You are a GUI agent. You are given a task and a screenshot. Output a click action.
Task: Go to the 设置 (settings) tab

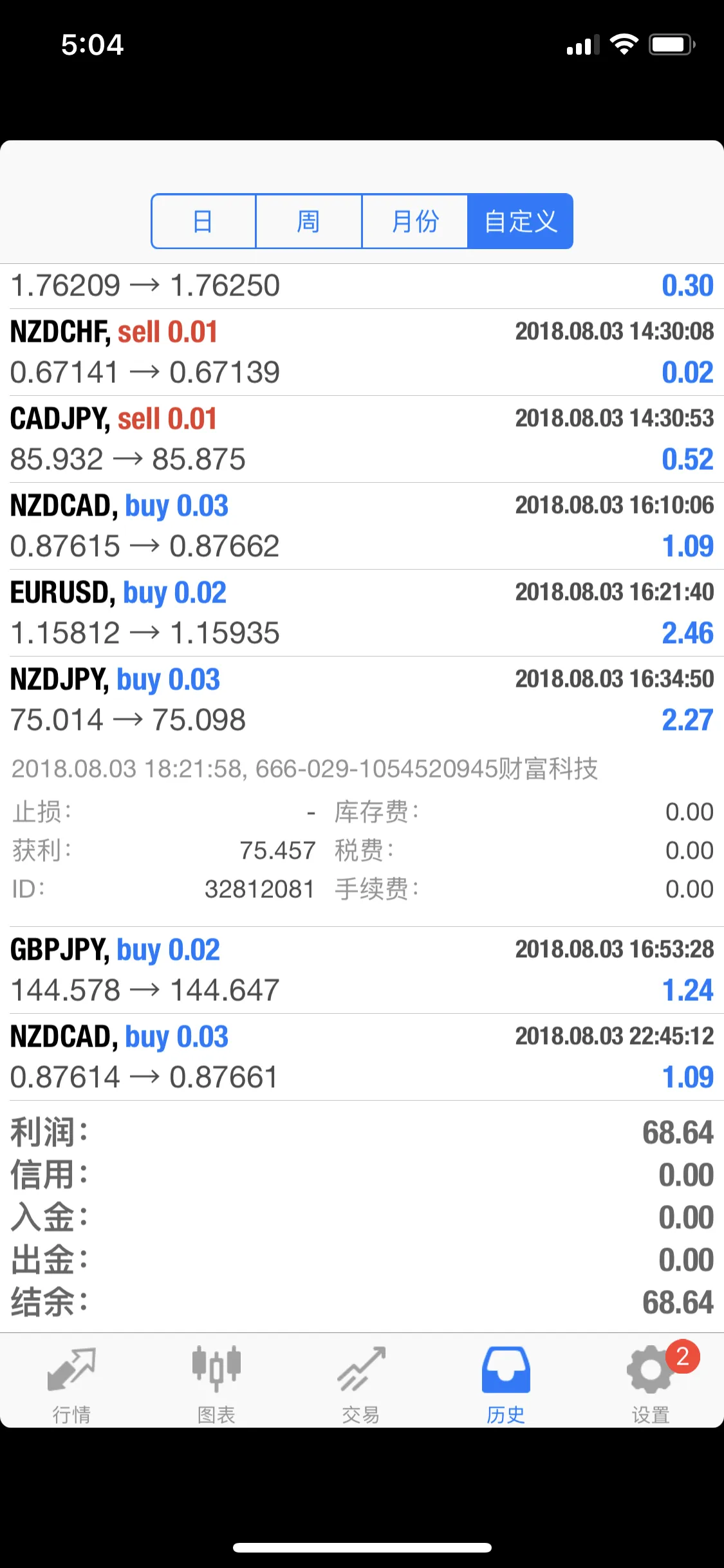pyautogui.click(x=651, y=1381)
